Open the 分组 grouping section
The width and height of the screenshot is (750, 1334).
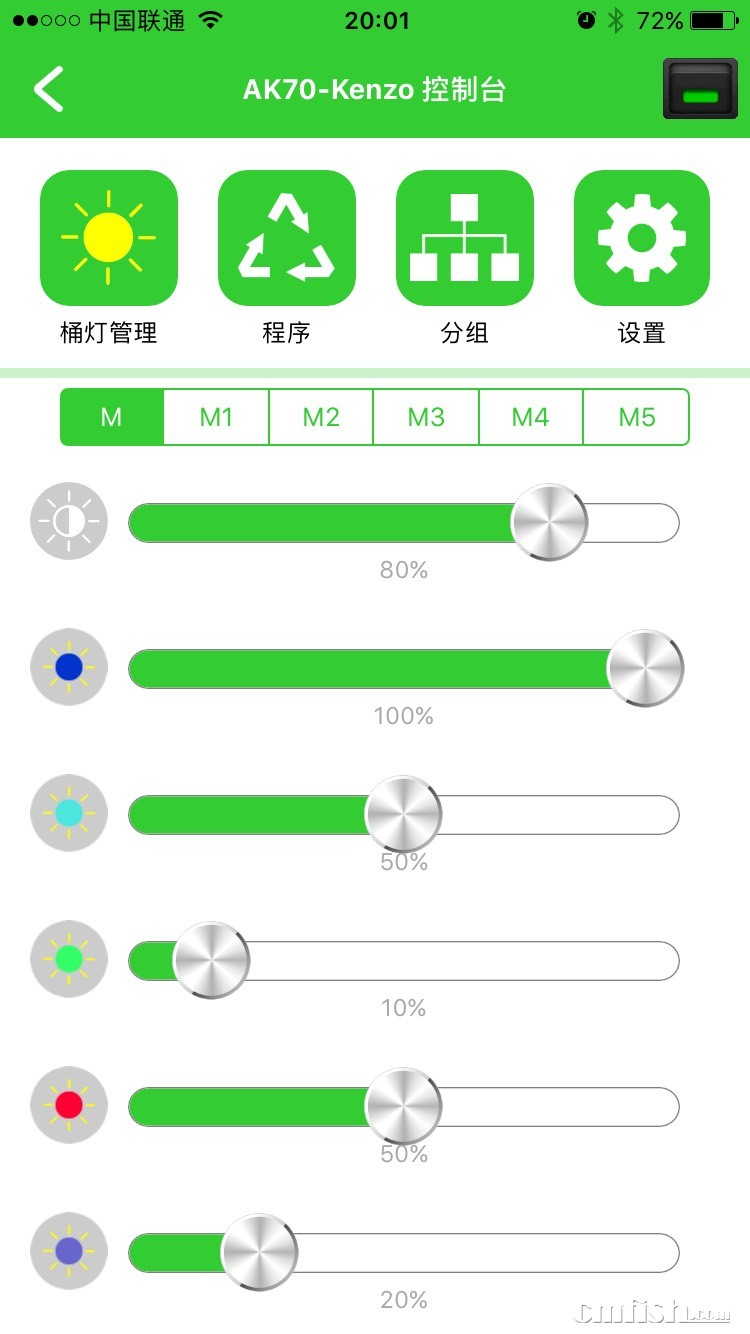coord(464,238)
